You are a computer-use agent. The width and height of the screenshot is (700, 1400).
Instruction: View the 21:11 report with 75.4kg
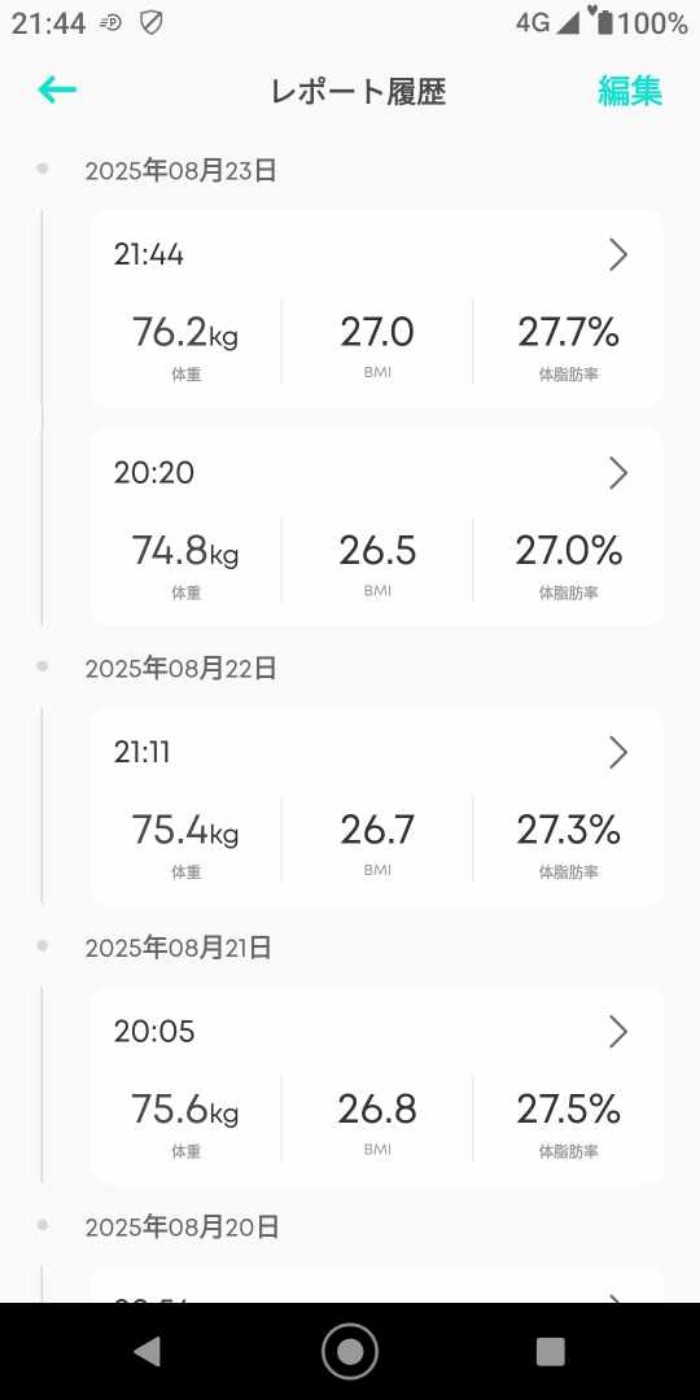376,806
